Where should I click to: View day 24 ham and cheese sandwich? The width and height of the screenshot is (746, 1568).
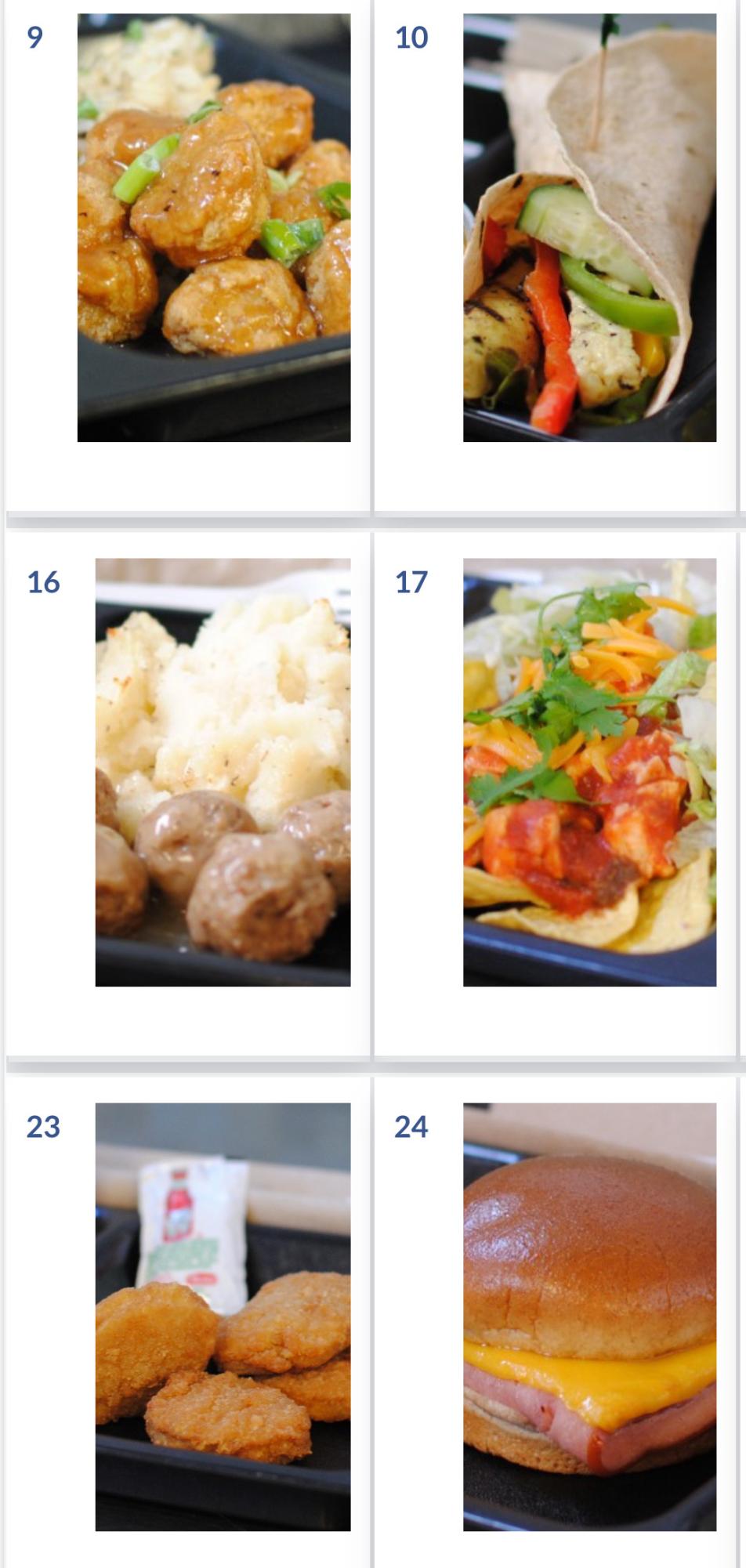point(589,1316)
